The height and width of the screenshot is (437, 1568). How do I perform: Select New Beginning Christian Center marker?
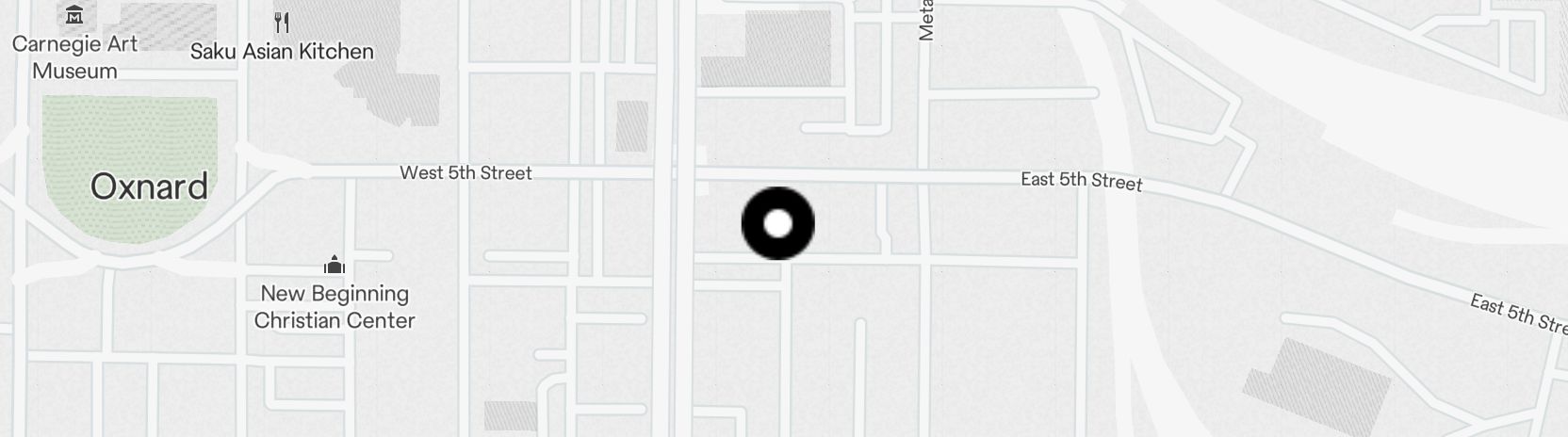tap(334, 265)
